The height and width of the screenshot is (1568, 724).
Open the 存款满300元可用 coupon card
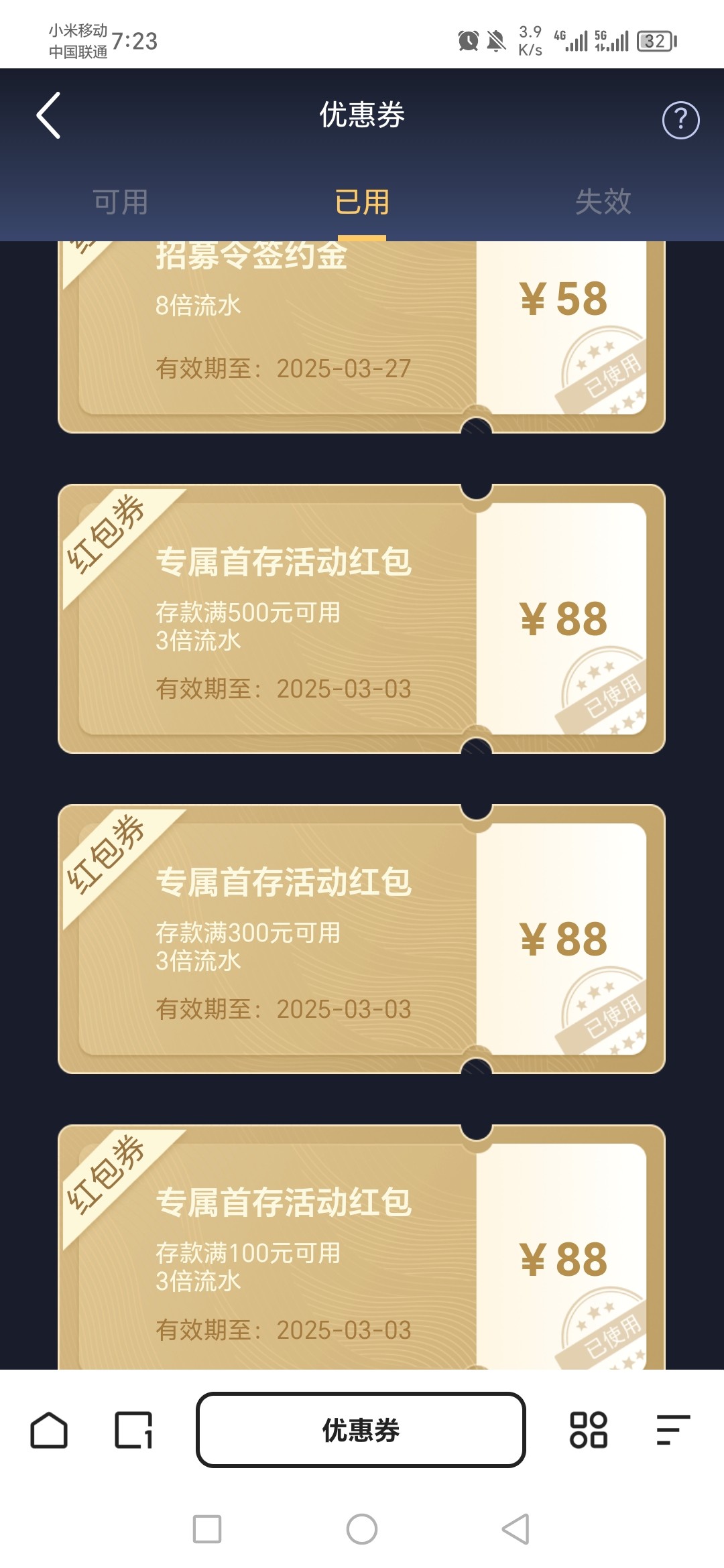(362, 939)
